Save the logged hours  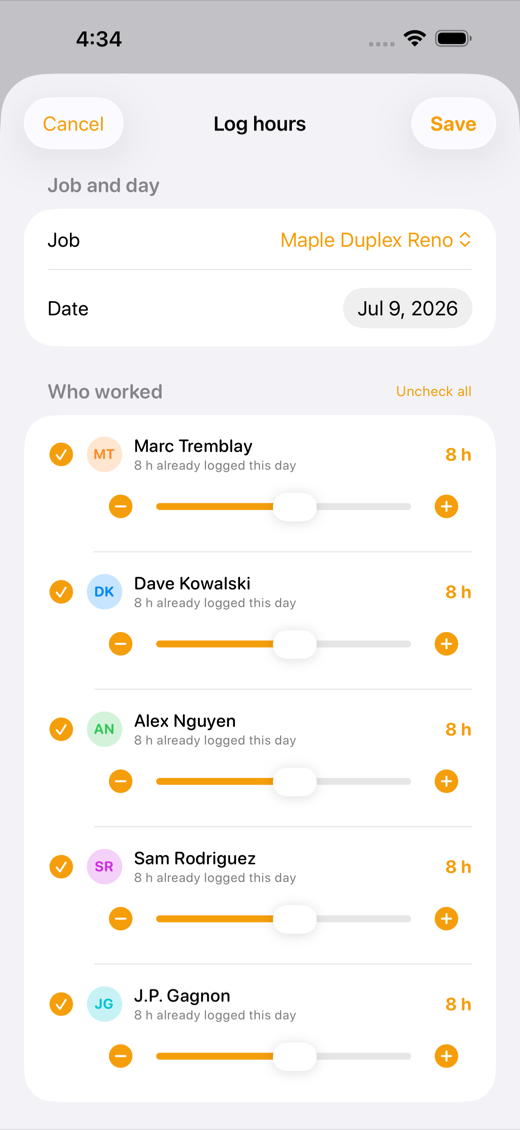click(x=453, y=124)
